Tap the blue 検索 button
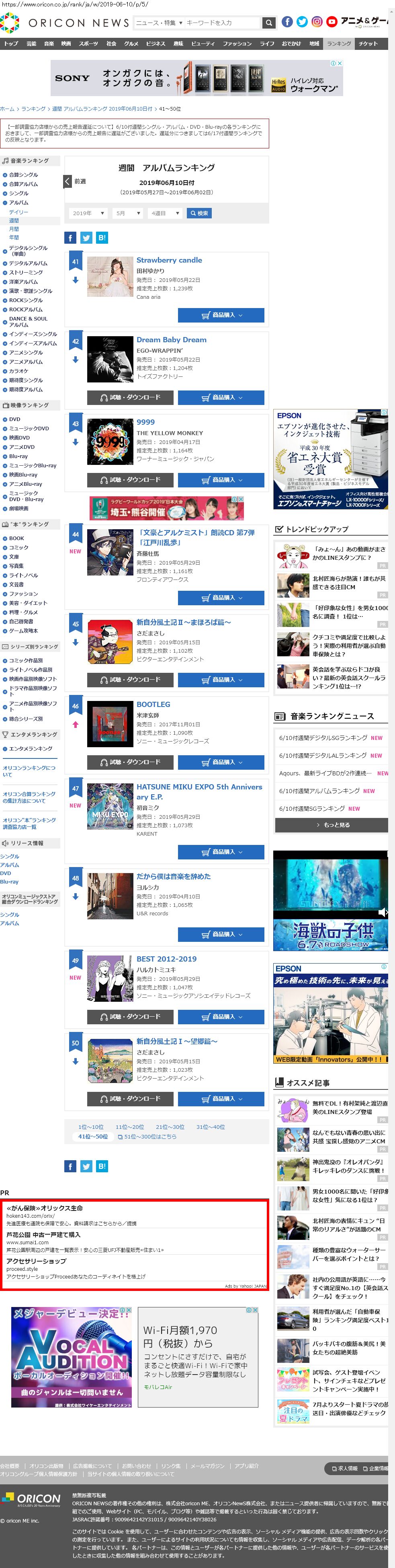 (199, 213)
